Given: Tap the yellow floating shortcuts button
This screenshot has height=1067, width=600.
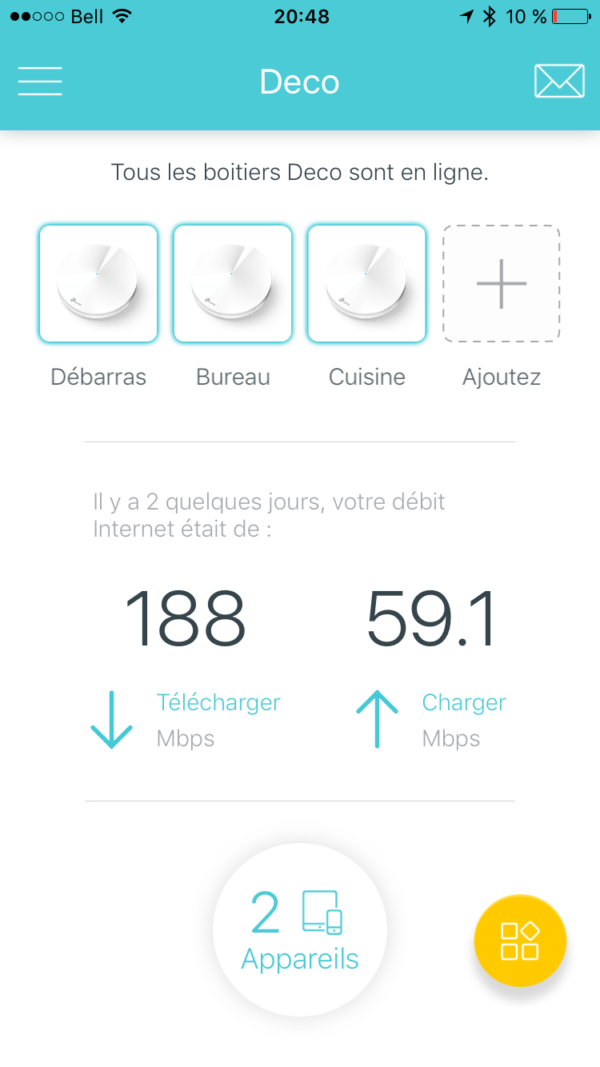Looking at the screenshot, I should tap(520, 941).
